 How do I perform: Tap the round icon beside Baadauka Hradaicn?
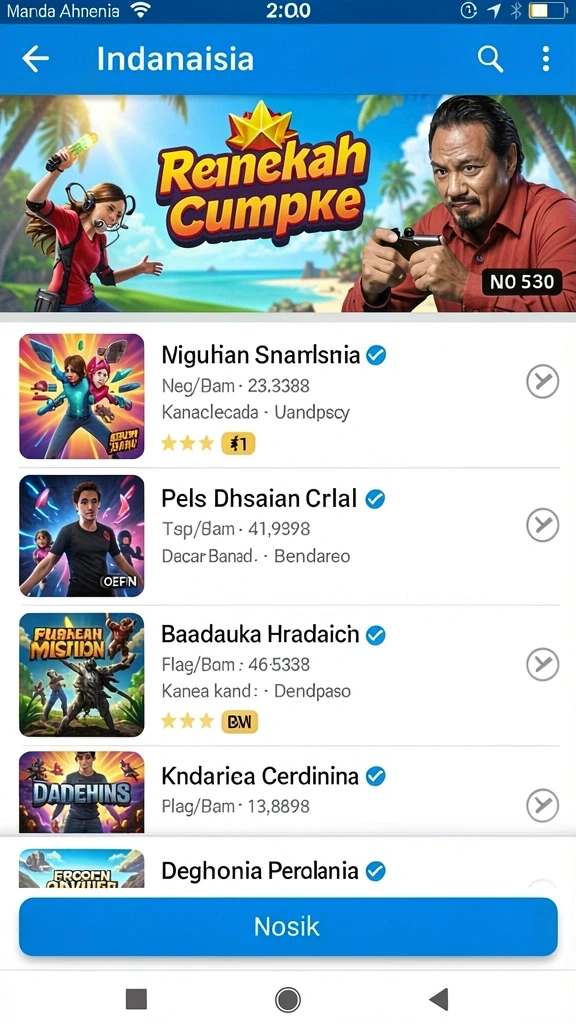tap(543, 664)
